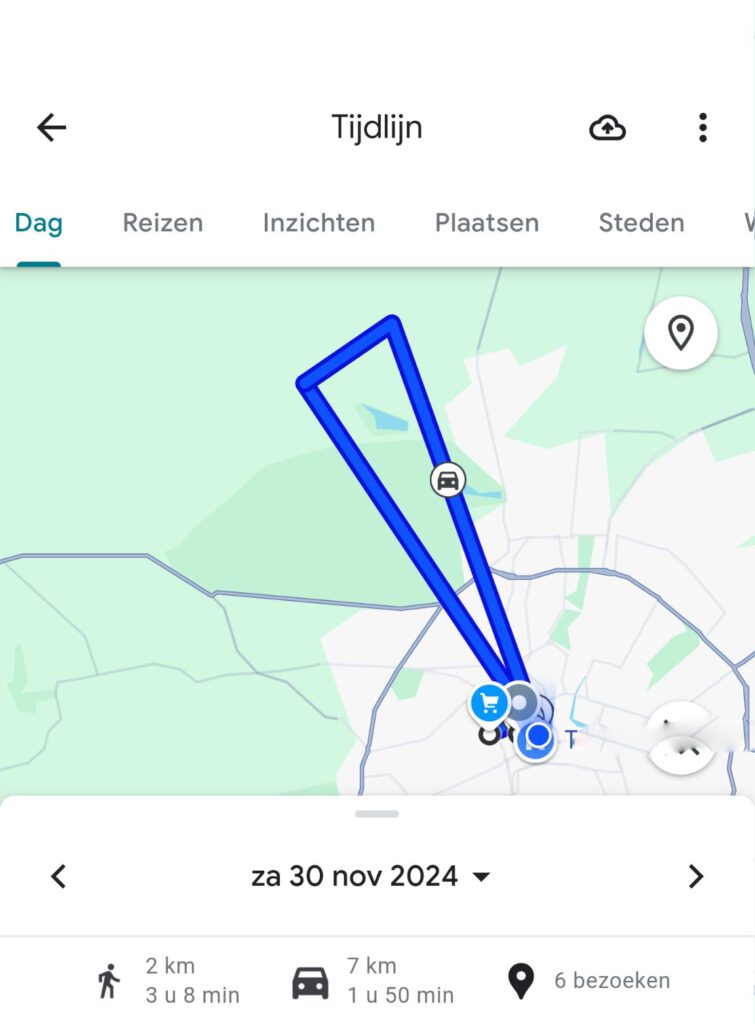Switch to the Steden tab
The width and height of the screenshot is (755, 1024).
[x=641, y=223]
